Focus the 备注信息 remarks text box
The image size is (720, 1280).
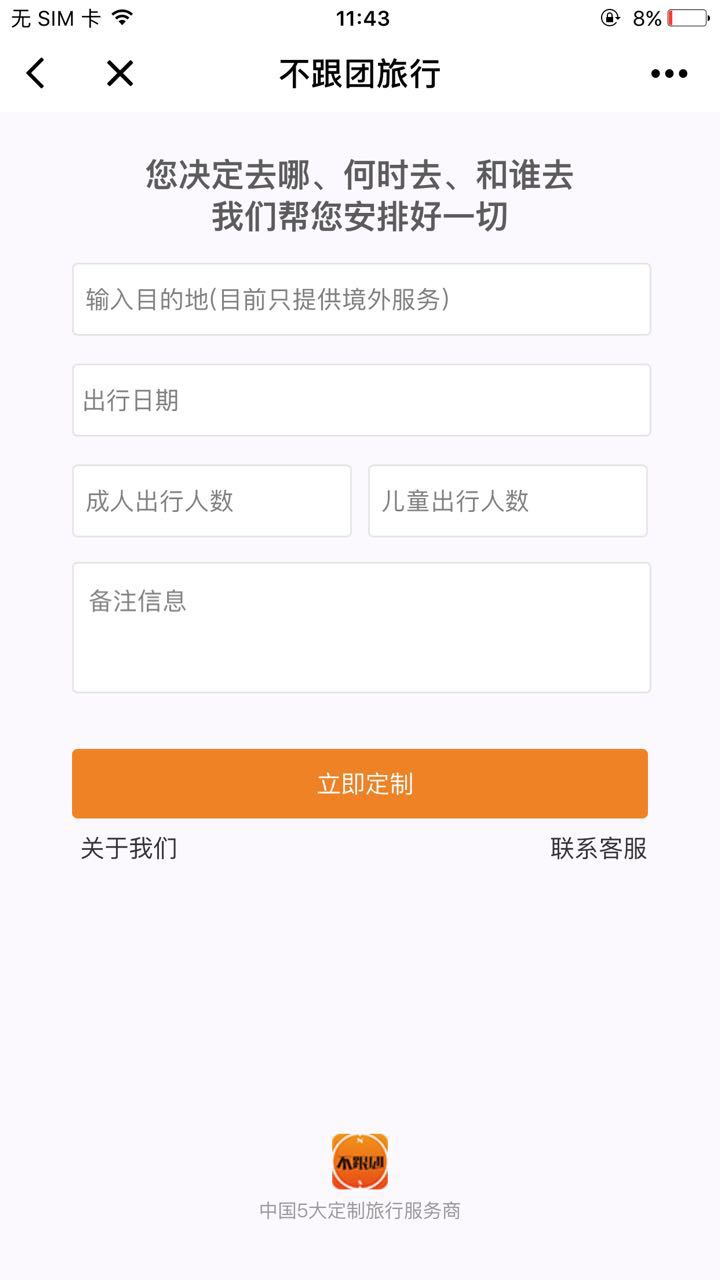pos(361,627)
